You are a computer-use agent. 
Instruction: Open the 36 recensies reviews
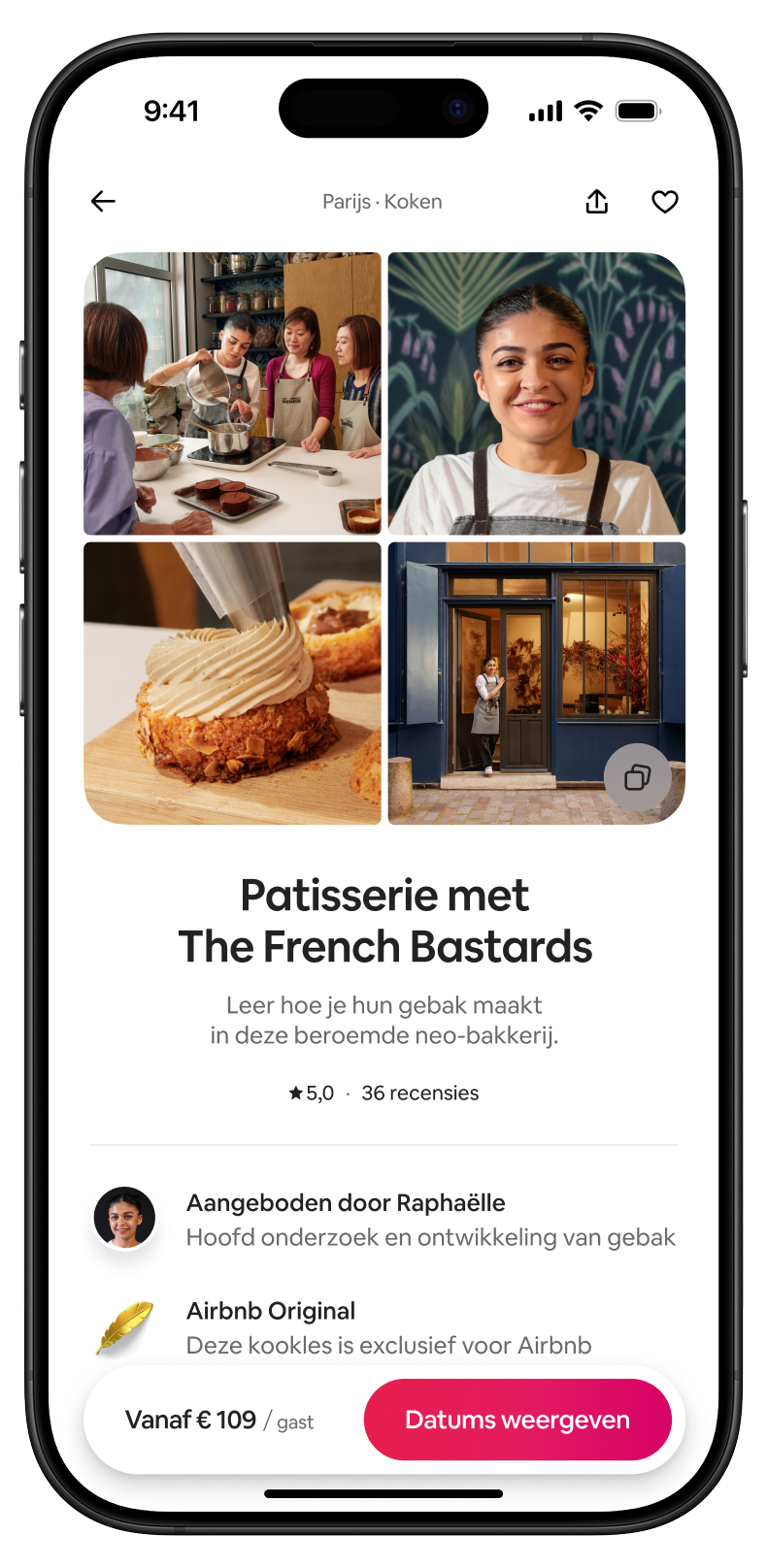coord(420,1093)
